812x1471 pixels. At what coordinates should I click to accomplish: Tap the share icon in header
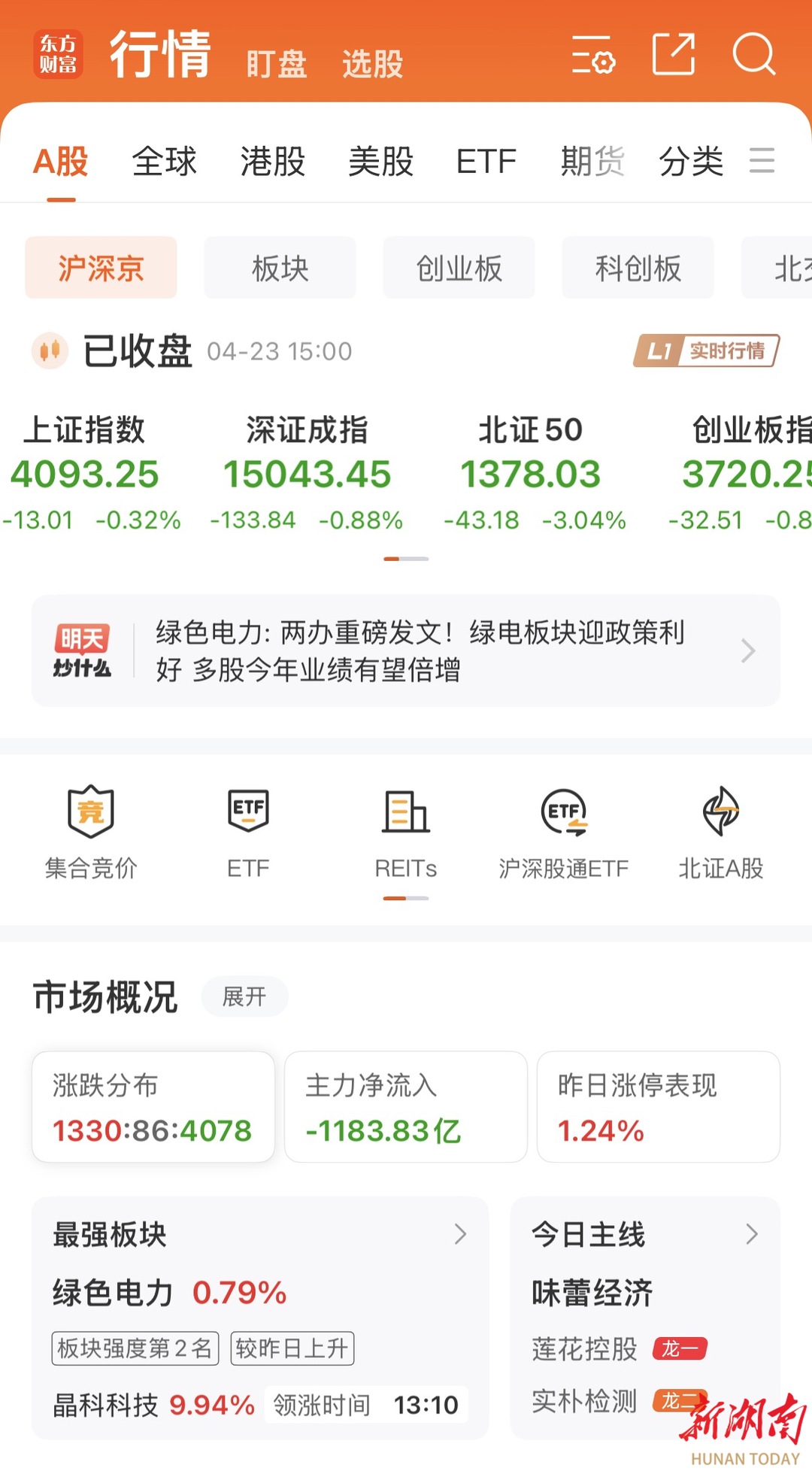click(x=673, y=54)
